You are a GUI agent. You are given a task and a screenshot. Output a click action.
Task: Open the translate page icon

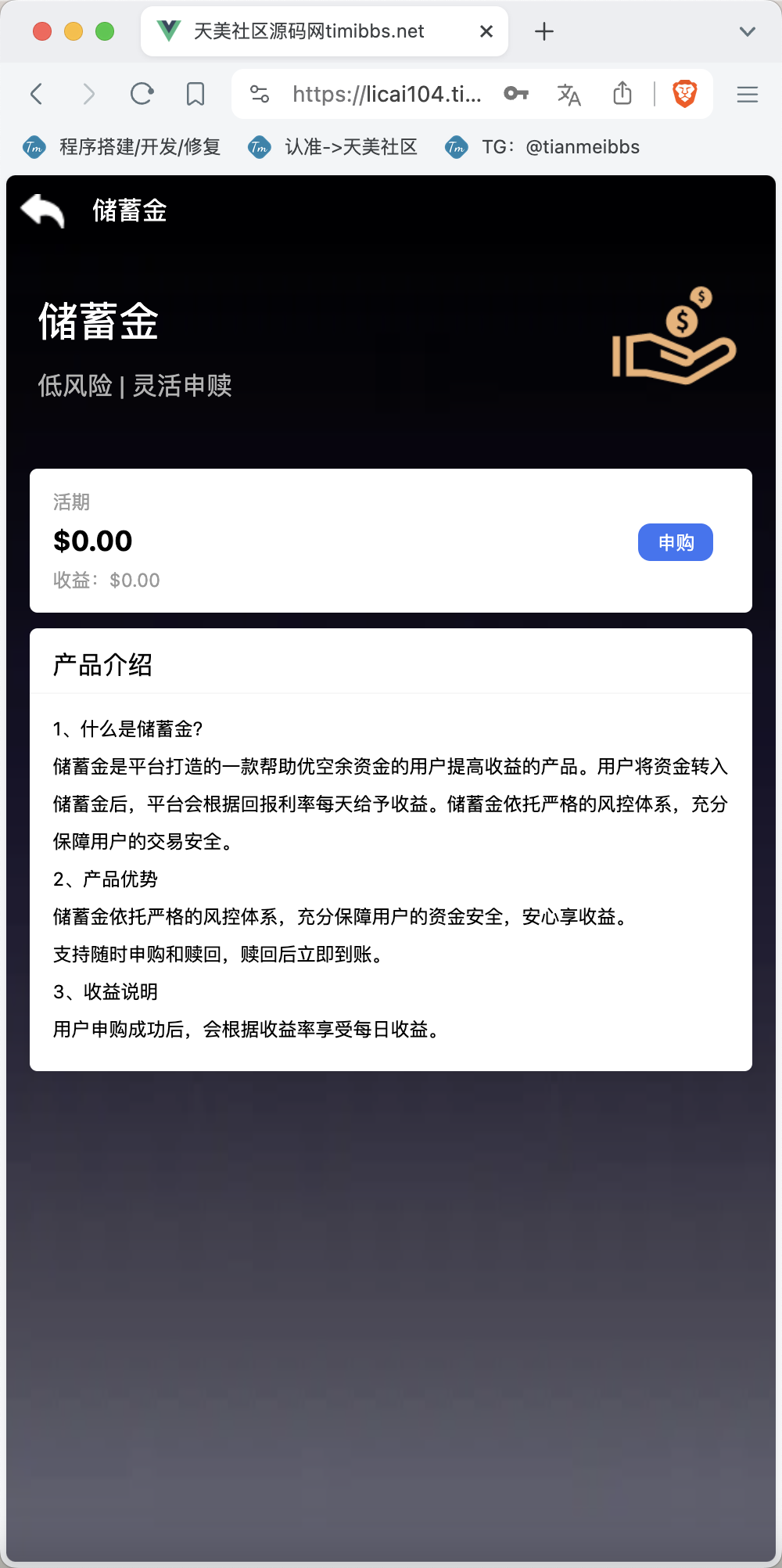click(x=569, y=94)
